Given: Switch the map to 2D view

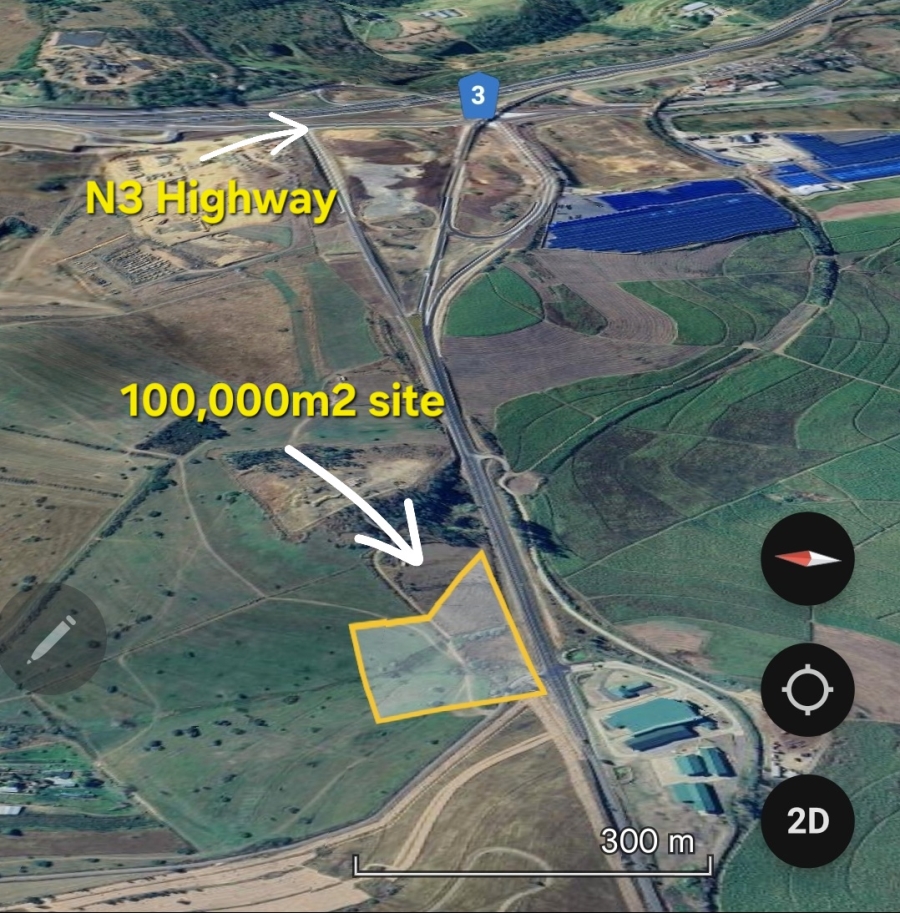Looking at the screenshot, I should (x=807, y=821).
